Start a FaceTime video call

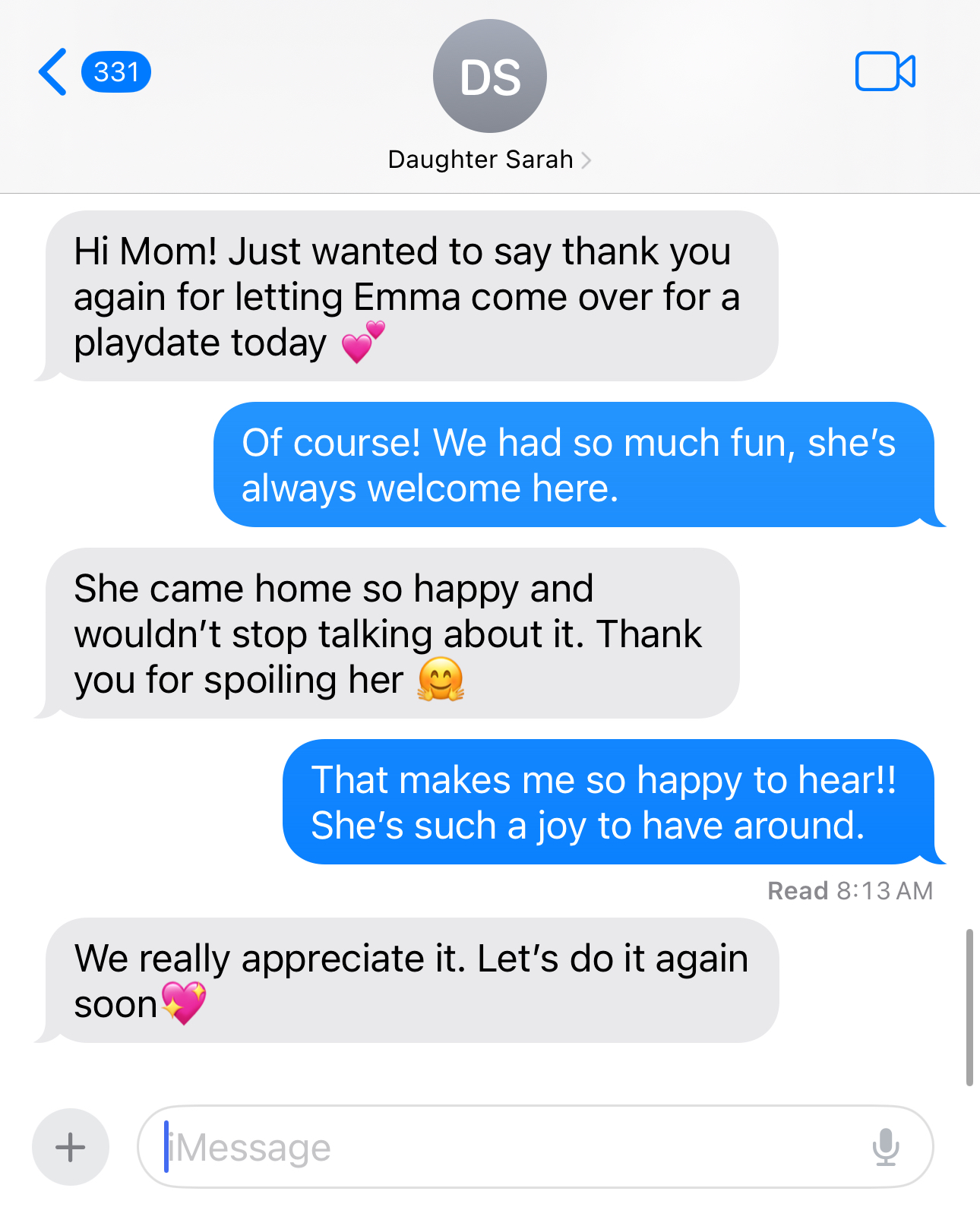(x=885, y=72)
